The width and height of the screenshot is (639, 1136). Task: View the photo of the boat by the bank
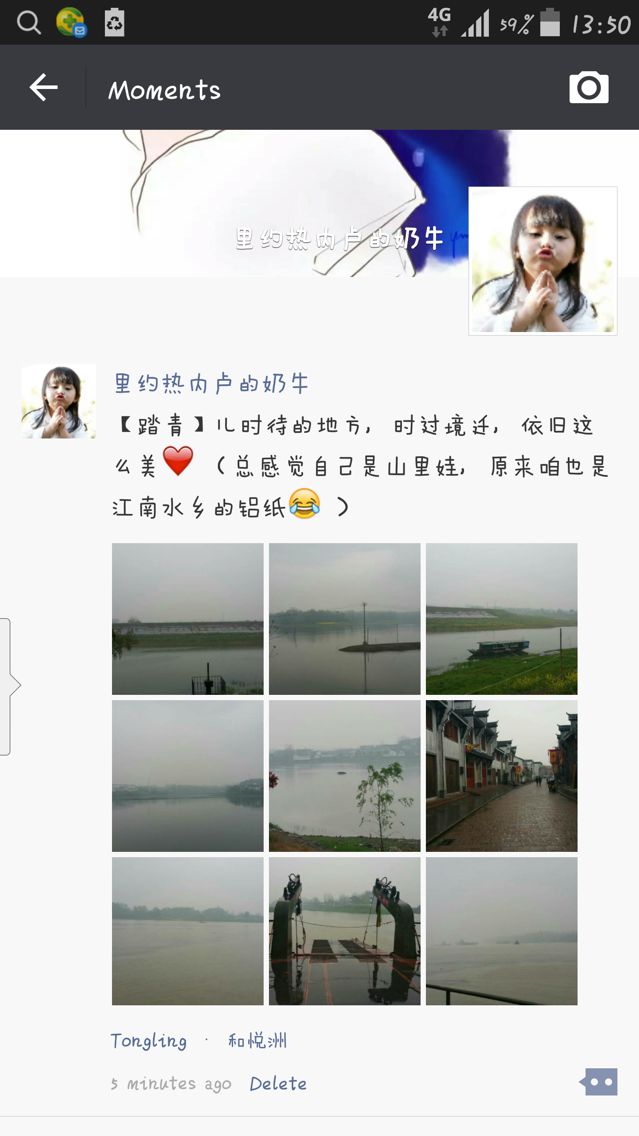pyautogui.click(x=502, y=619)
